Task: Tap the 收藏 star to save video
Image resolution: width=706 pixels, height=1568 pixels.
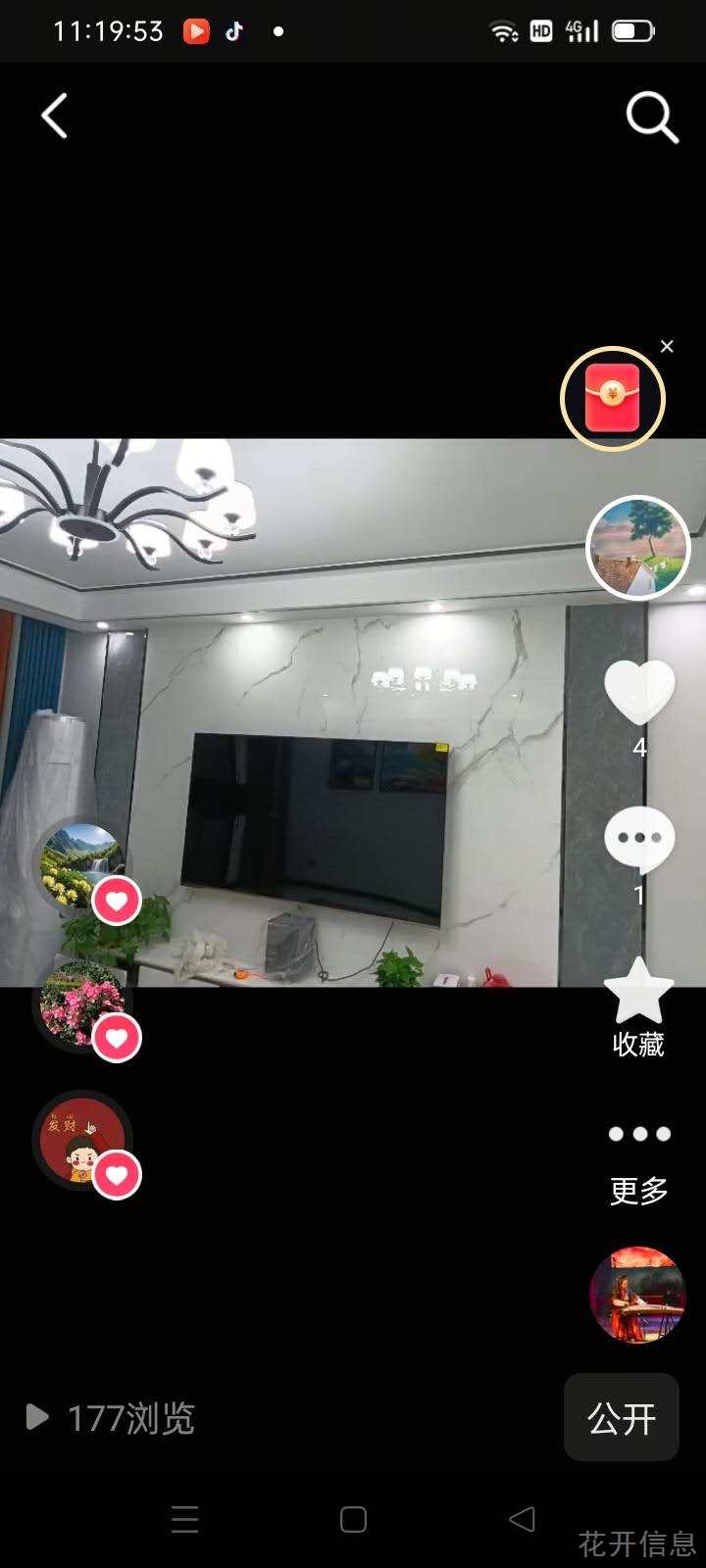Action: pyautogui.click(x=639, y=991)
